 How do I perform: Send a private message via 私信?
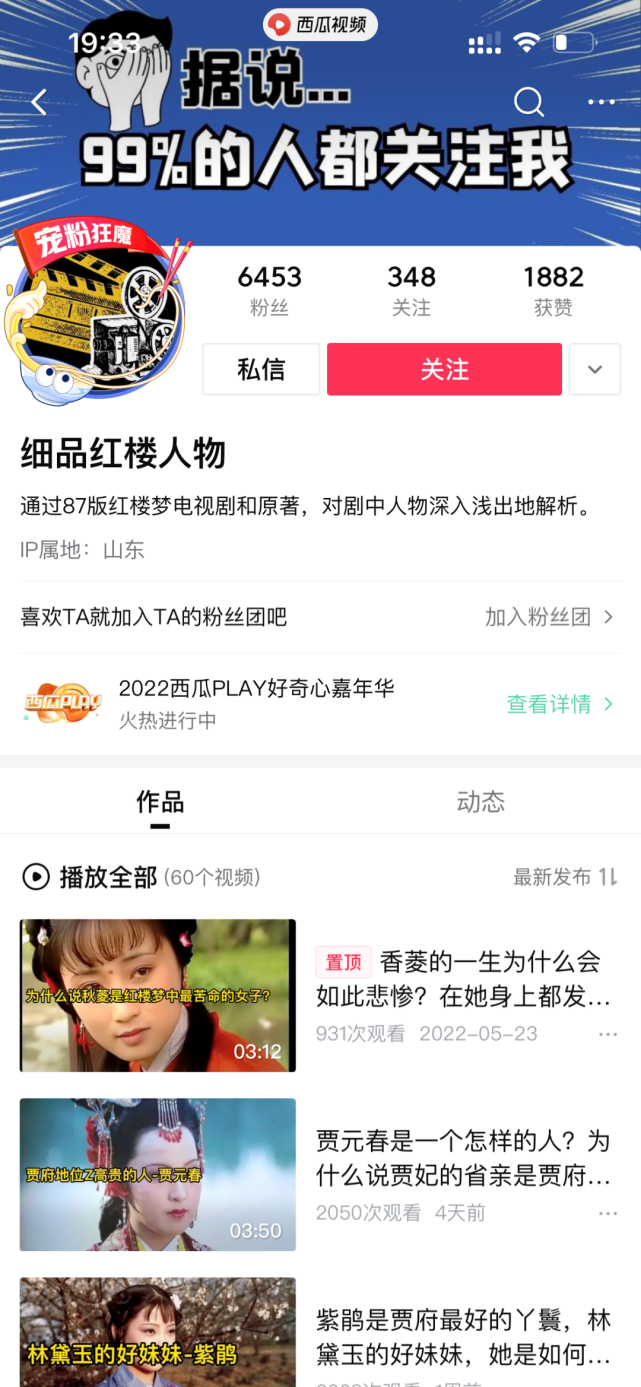(261, 369)
